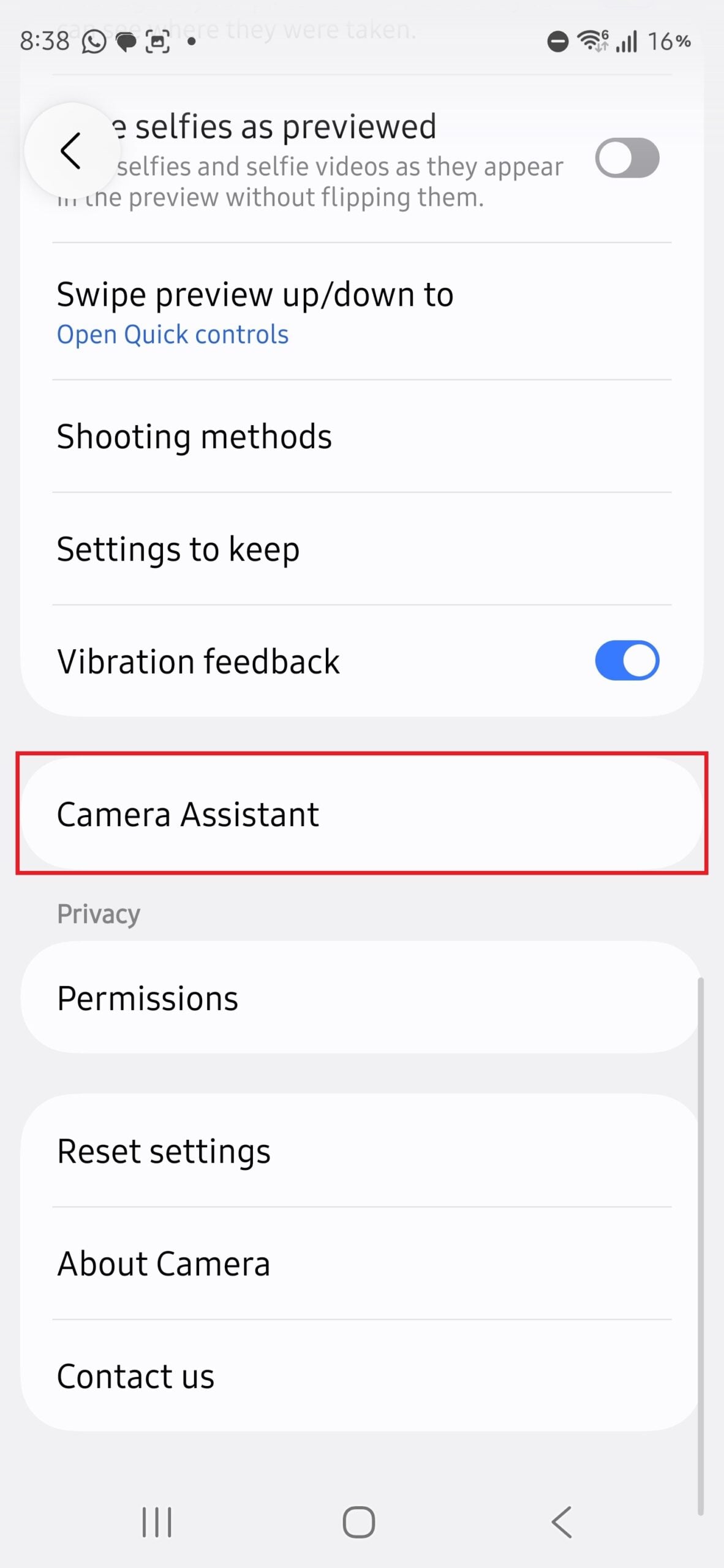Go back using the top-left arrow
This screenshot has height=1568, width=724.
tap(70, 151)
